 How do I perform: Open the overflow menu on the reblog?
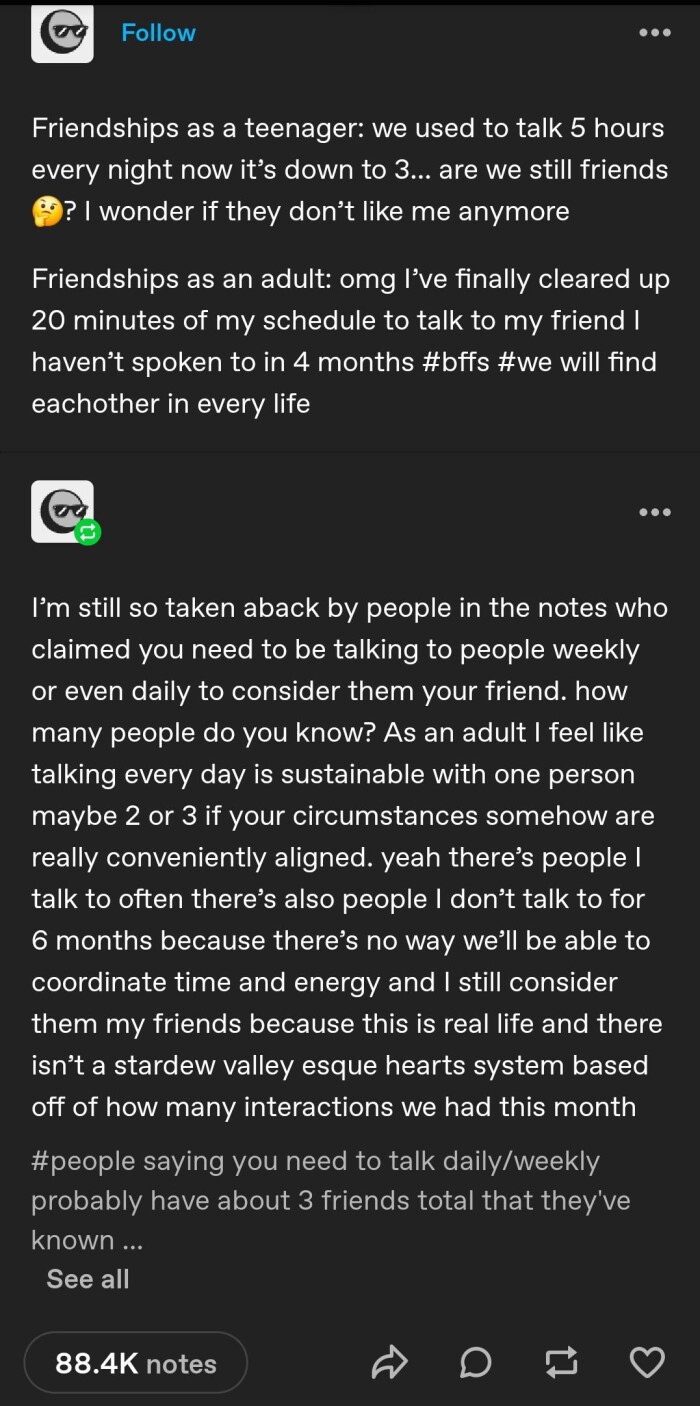[654, 512]
